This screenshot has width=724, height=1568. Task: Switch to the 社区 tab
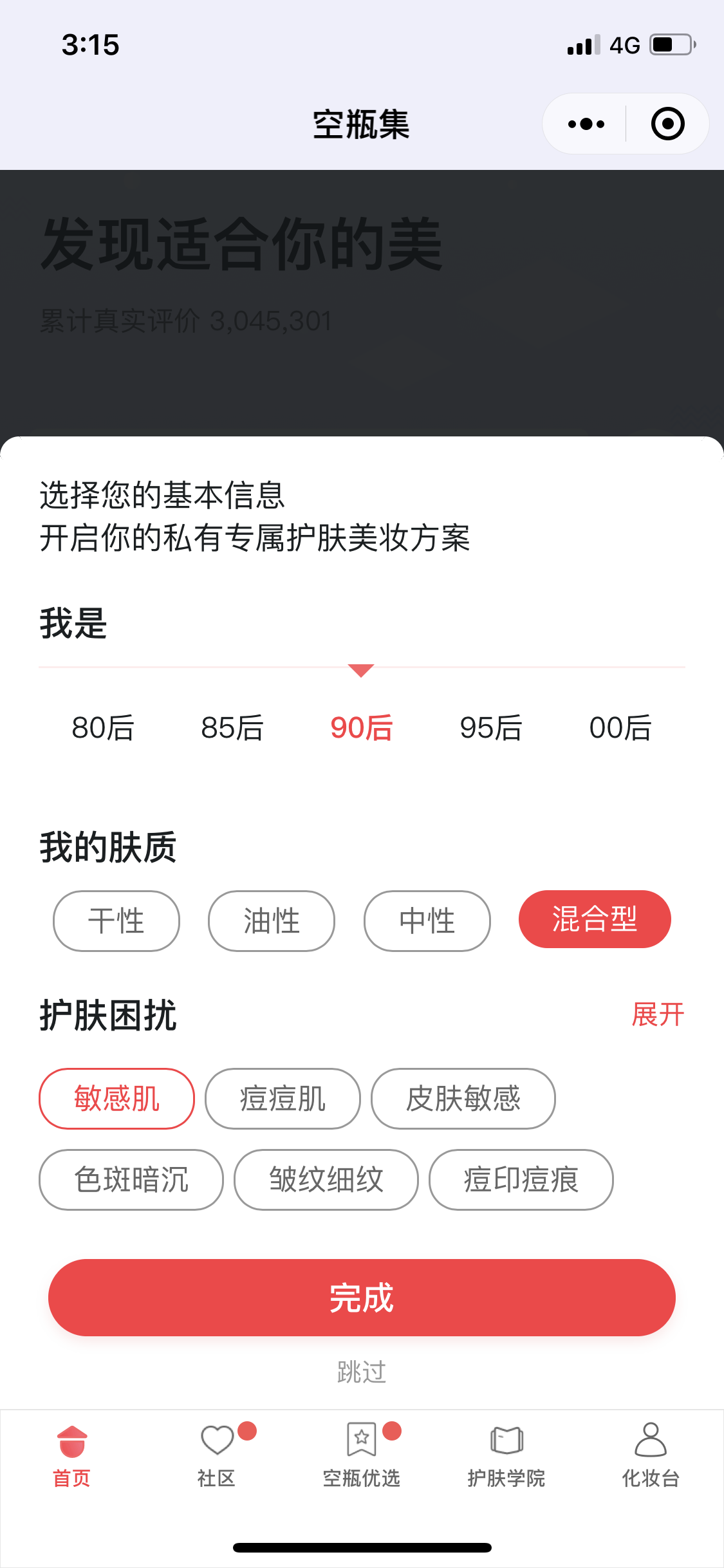coord(217,1456)
